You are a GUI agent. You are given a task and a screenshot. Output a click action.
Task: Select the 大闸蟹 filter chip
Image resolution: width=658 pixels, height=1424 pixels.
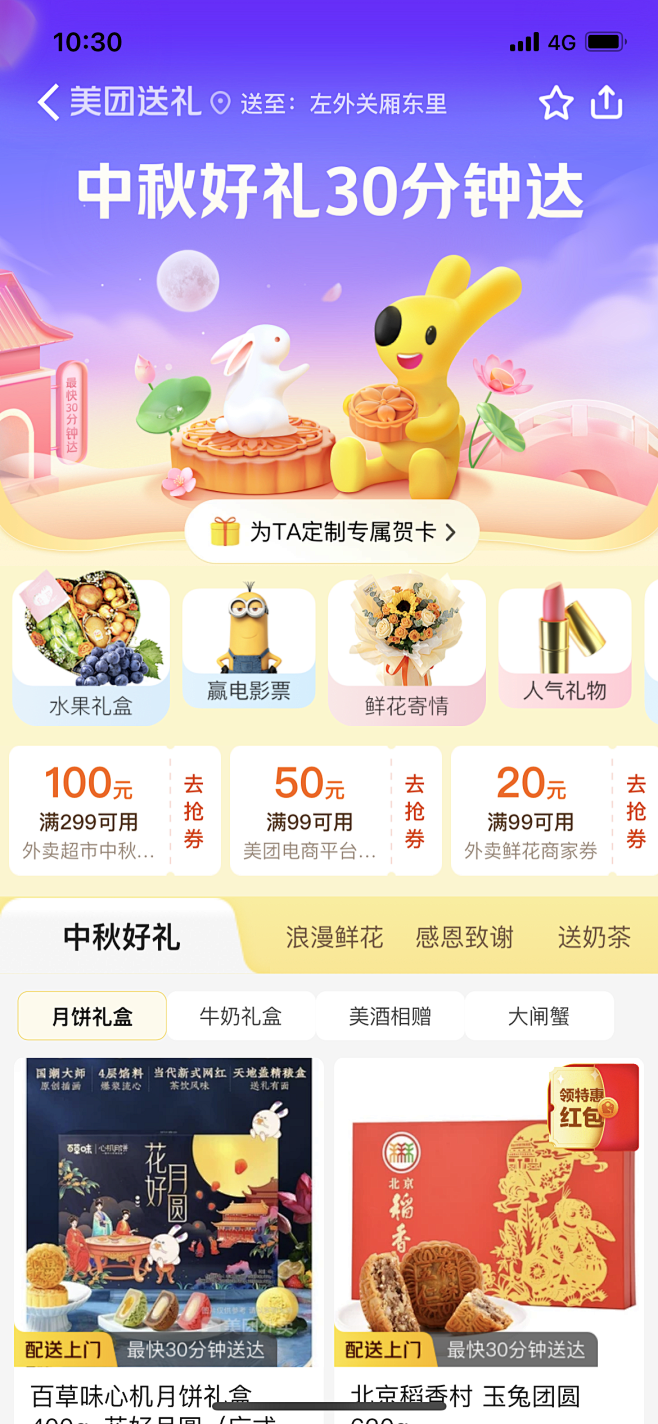[x=539, y=1017]
